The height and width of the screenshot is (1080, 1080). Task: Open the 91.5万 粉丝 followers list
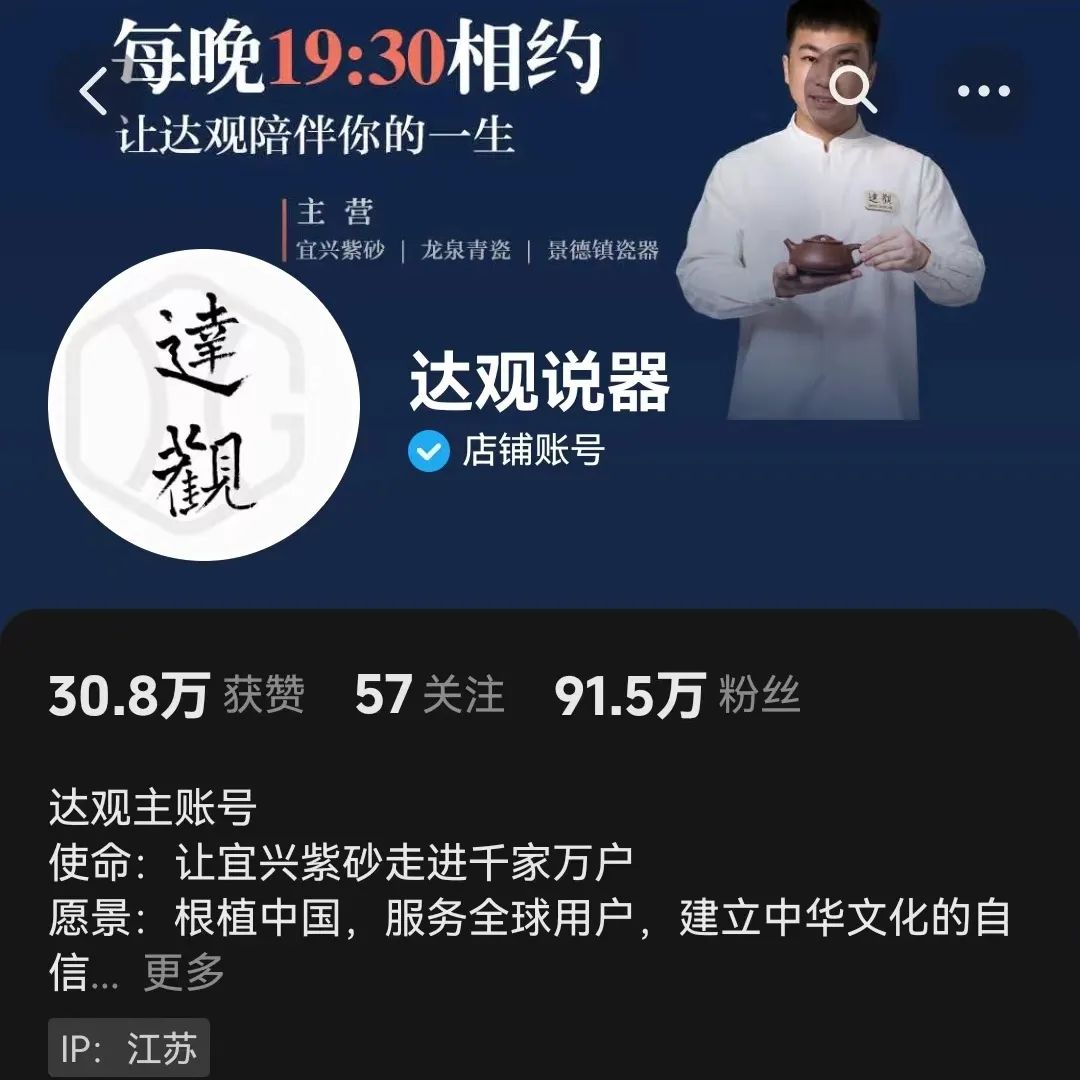pos(677,696)
